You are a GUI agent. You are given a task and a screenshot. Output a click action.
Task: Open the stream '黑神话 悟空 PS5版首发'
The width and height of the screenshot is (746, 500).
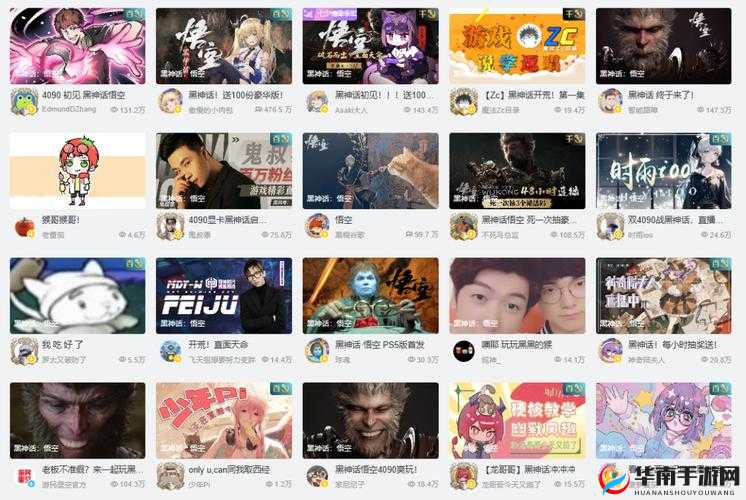[x=370, y=295]
